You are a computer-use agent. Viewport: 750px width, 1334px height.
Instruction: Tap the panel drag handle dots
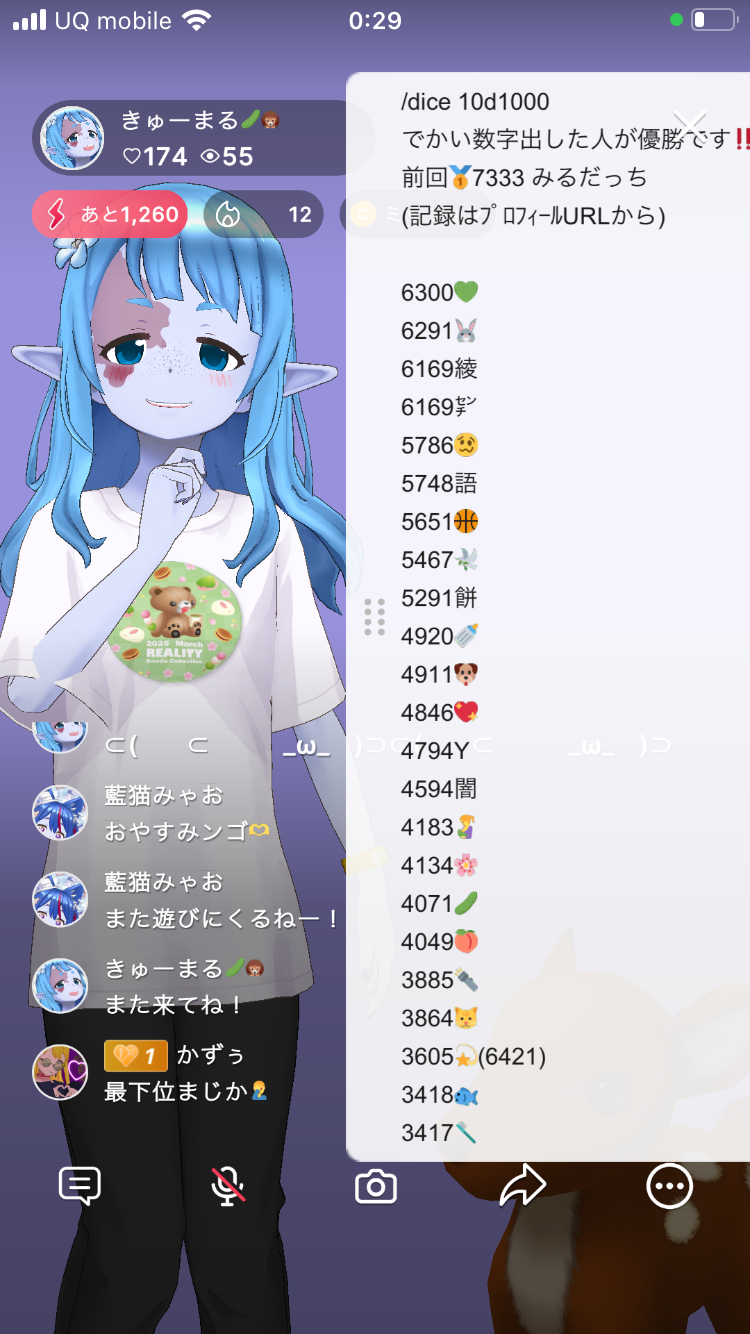tap(375, 617)
